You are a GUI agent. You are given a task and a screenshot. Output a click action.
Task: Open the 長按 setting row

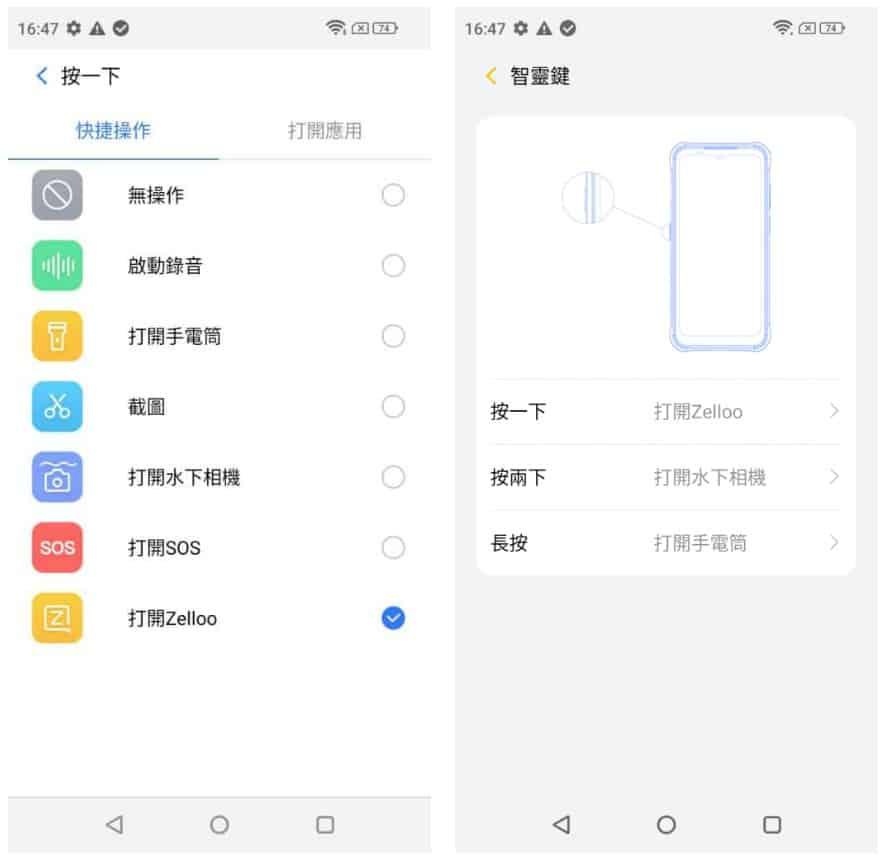coord(665,544)
